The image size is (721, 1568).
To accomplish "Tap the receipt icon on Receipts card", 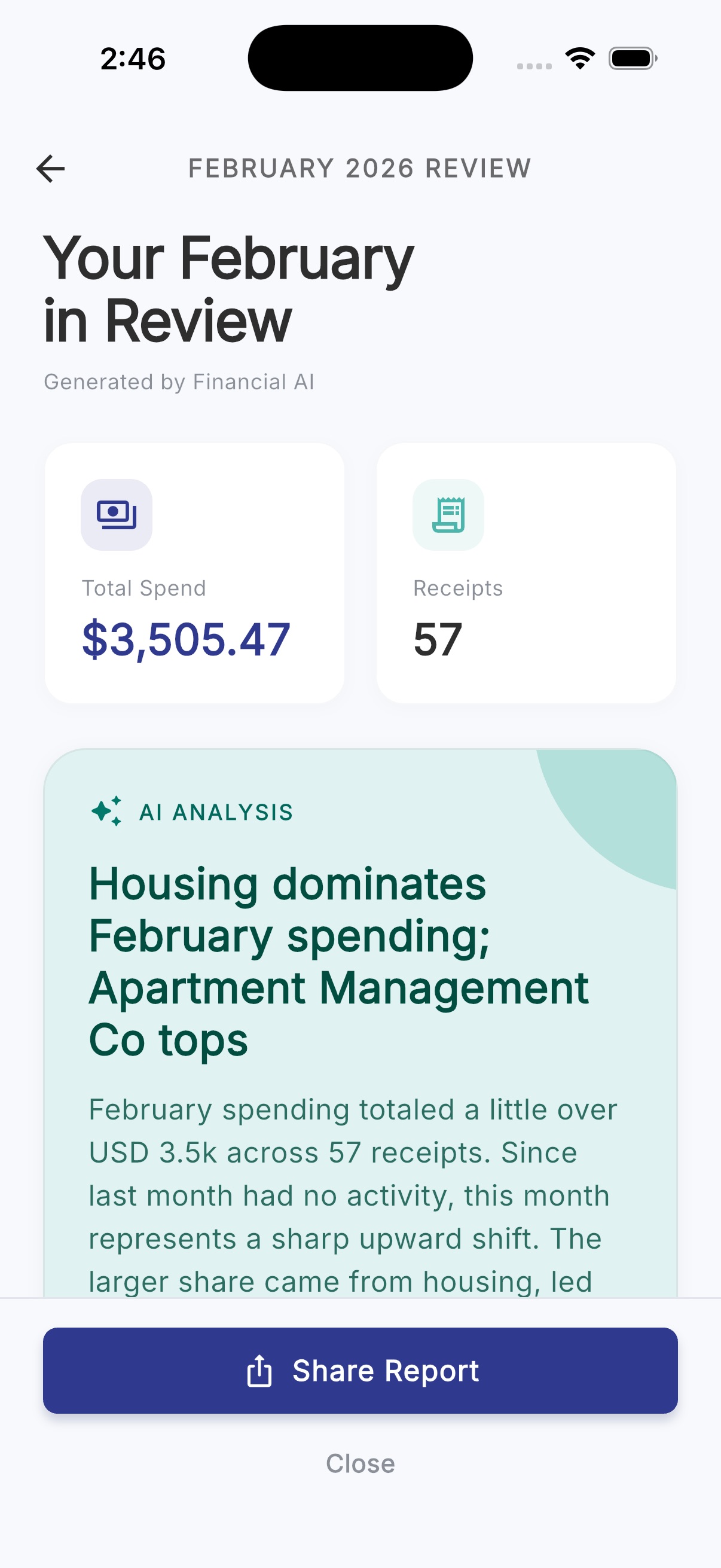I will coord(448,514).
